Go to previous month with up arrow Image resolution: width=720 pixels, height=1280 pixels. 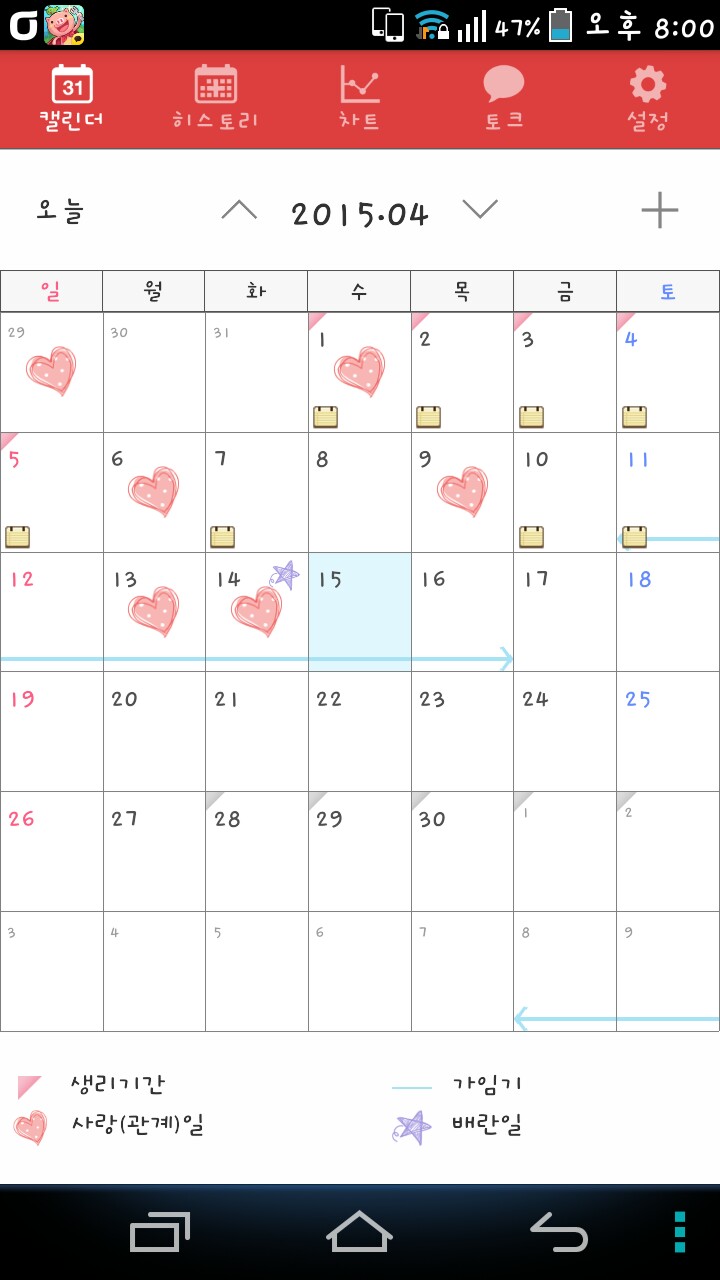click(x=239, y=210)
